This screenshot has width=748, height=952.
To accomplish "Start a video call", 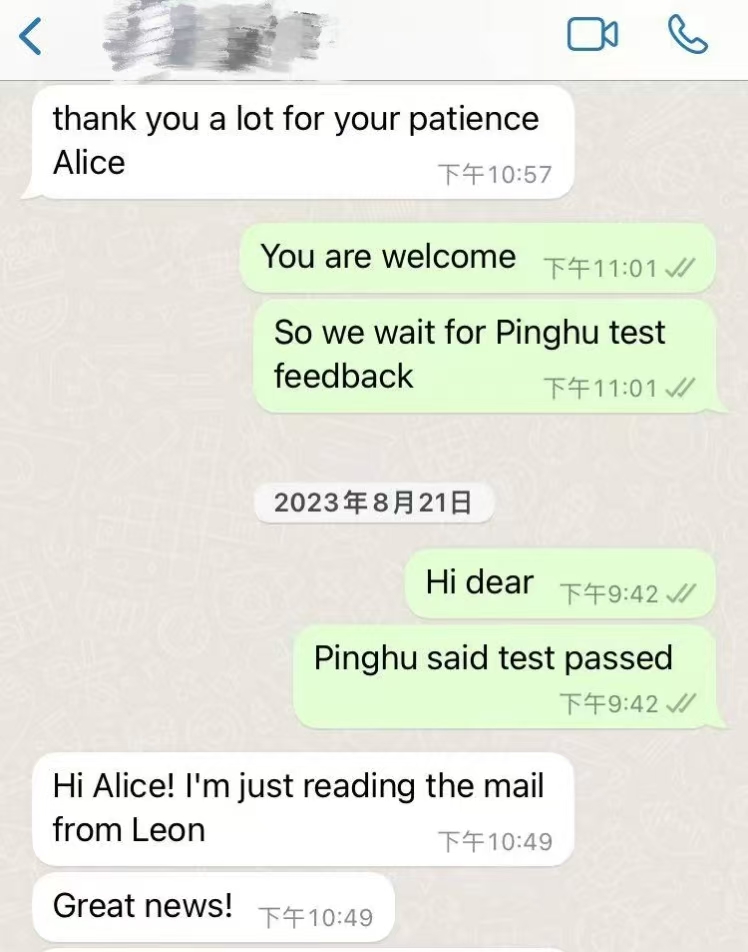I will tap(592, 35).
